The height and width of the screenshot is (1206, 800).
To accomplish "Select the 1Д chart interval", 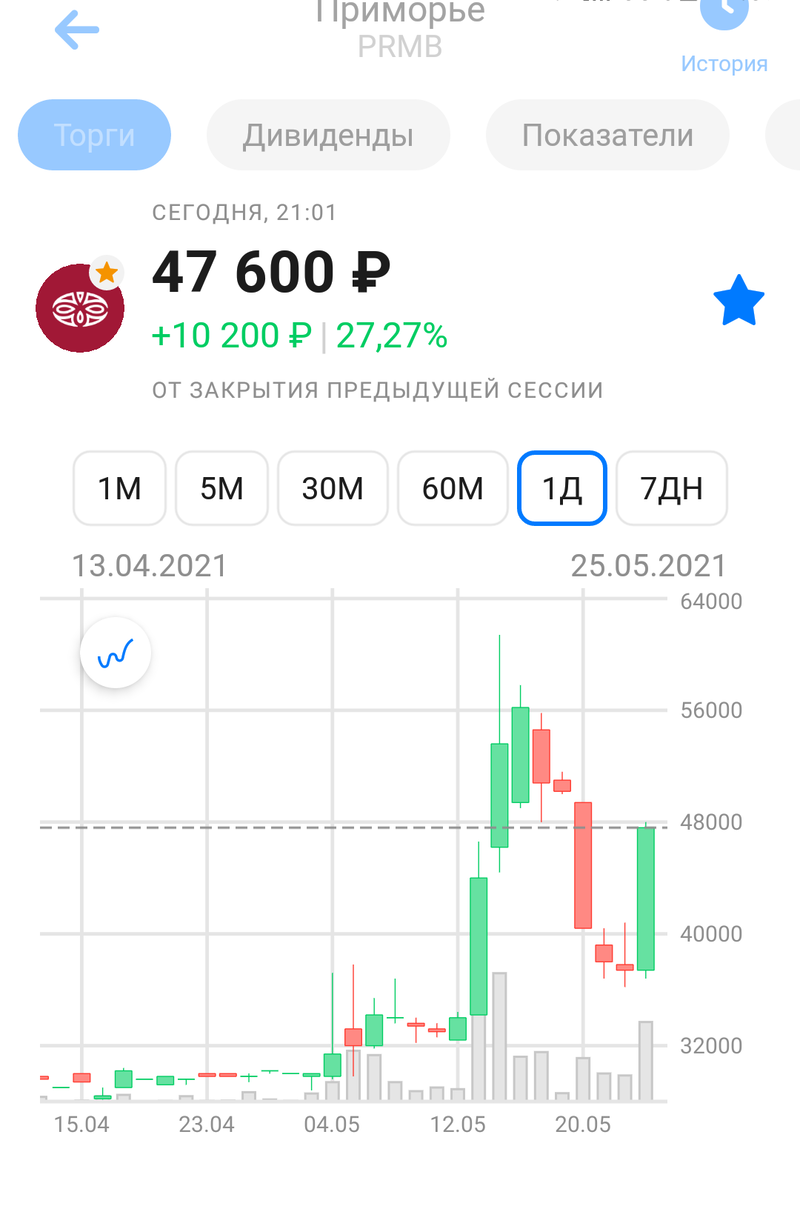I will [x=562, y=488].
